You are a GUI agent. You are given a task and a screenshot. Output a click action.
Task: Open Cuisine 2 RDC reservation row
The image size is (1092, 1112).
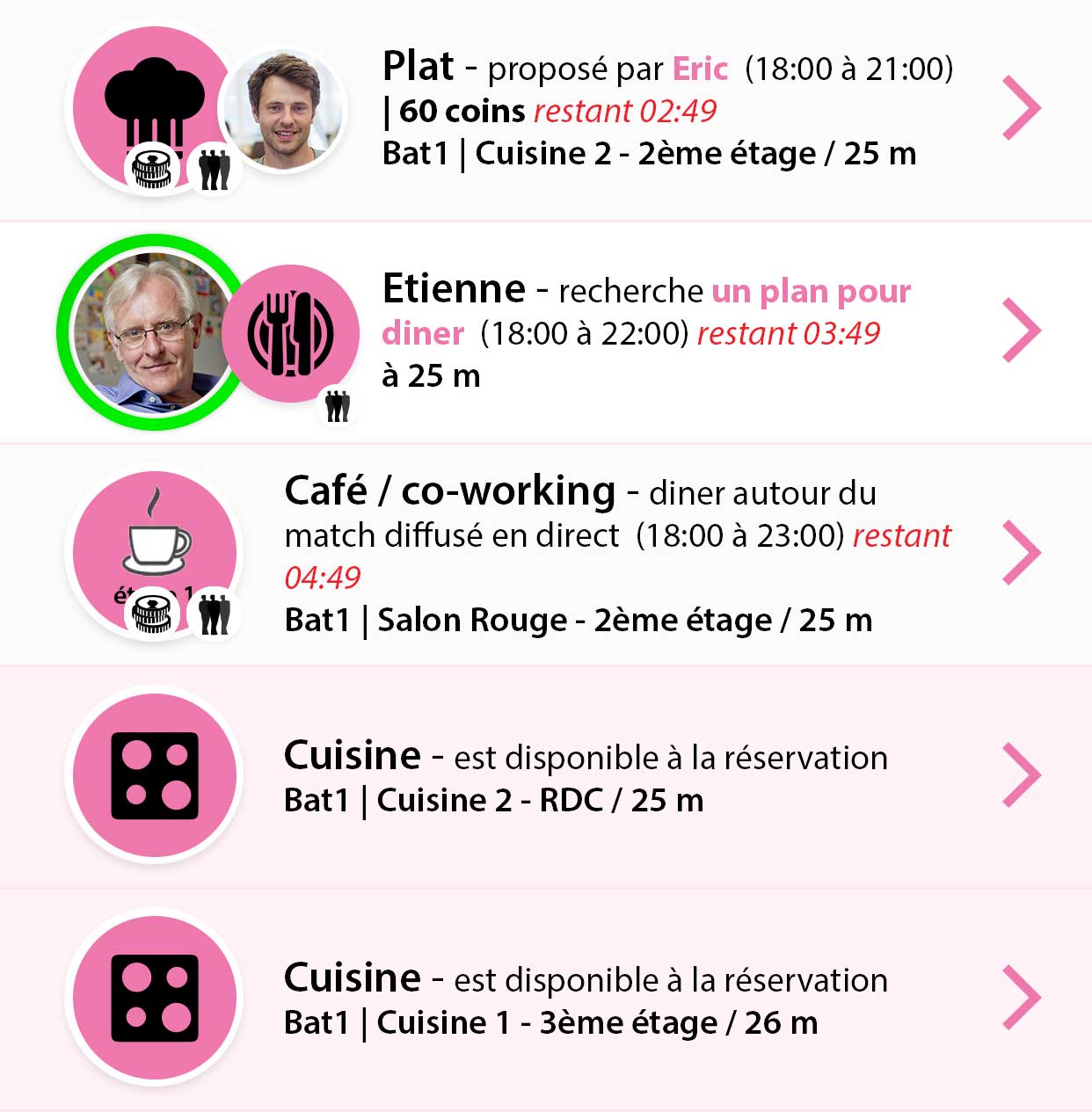tap(1022, 775)
